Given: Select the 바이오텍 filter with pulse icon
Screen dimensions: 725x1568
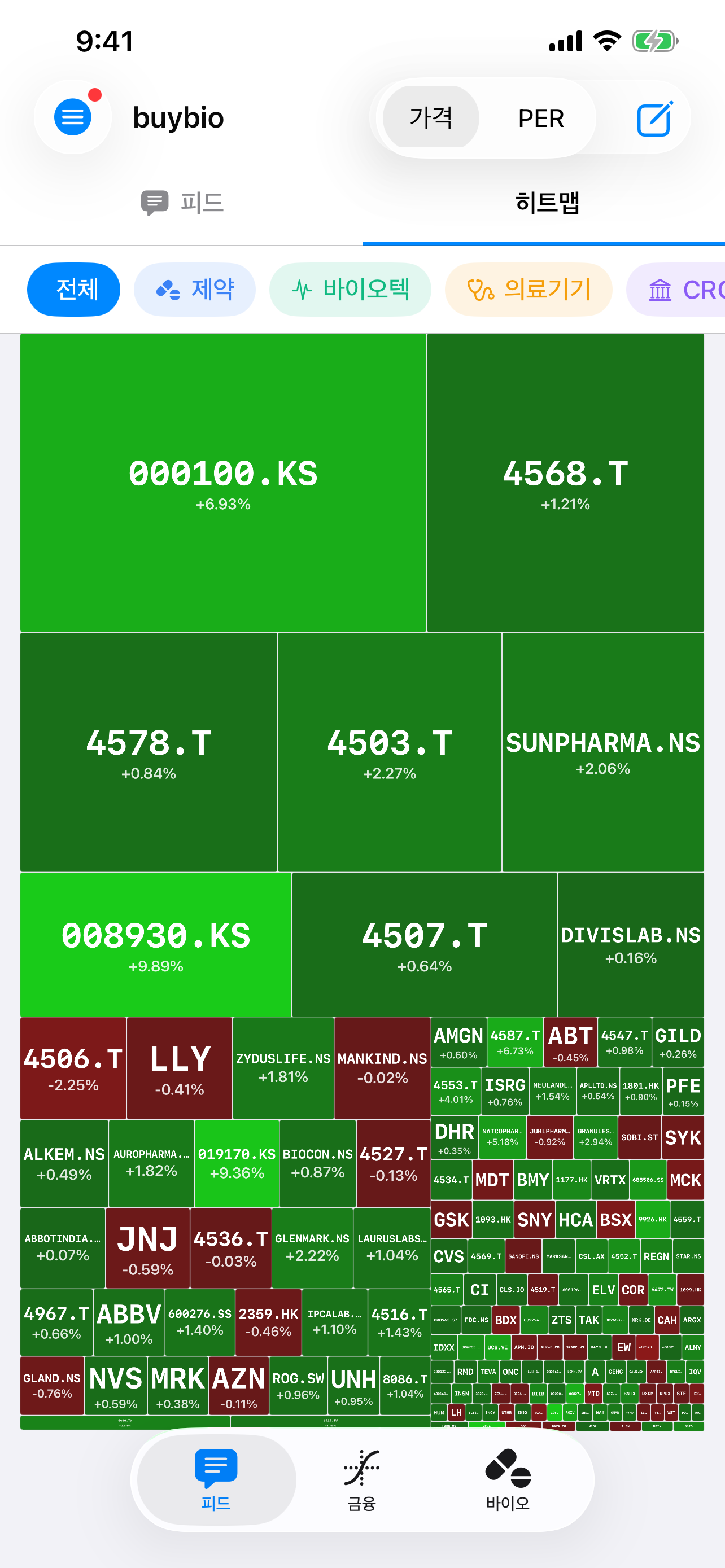Looking at the screenshot, I should click(351, 290).
